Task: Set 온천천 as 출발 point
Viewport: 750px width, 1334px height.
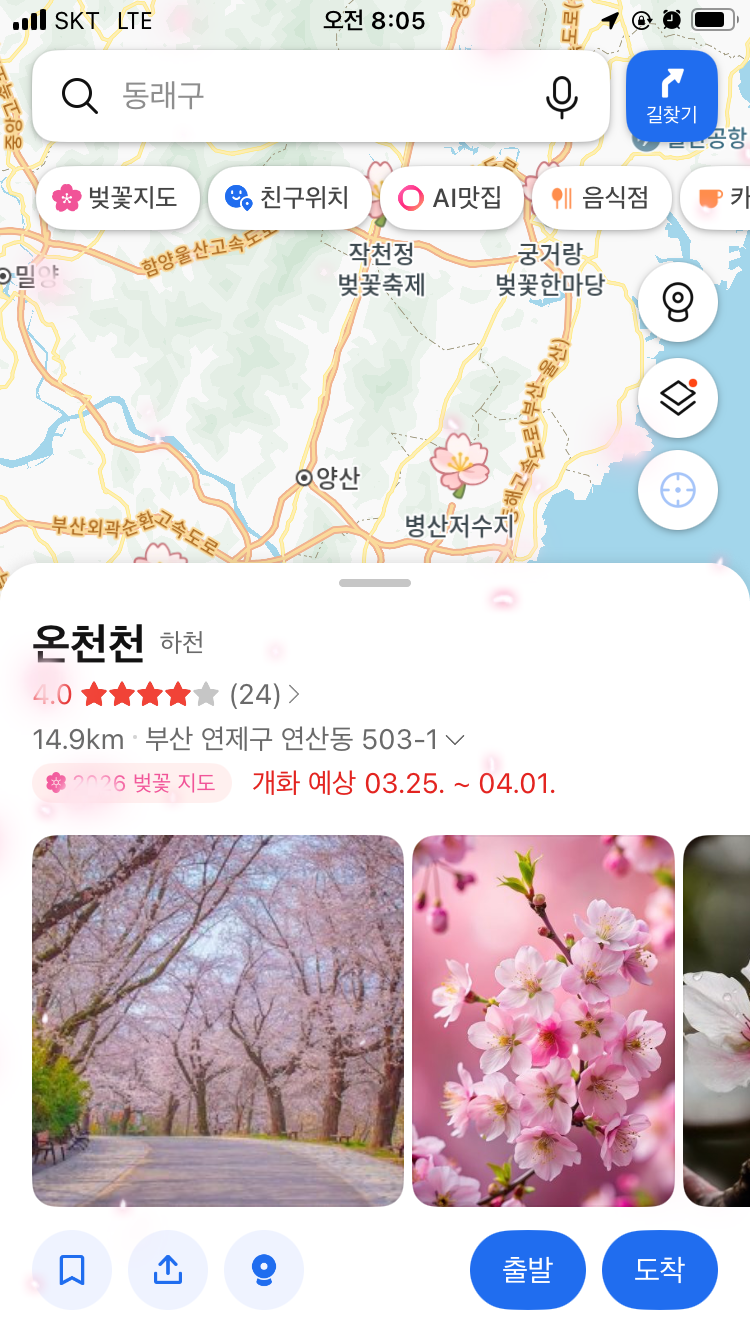Action: 528,1270
